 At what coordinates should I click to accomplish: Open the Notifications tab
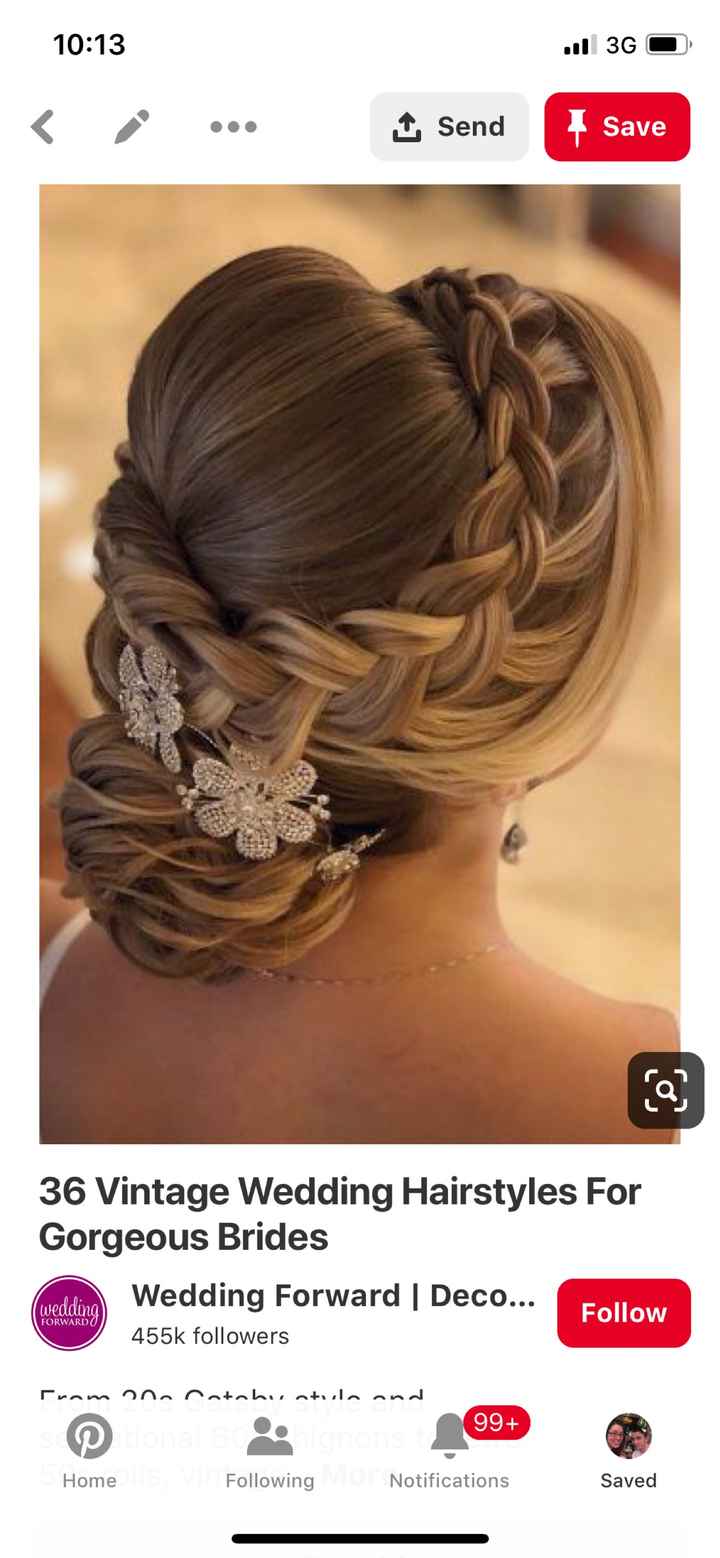coord(449,1450)
